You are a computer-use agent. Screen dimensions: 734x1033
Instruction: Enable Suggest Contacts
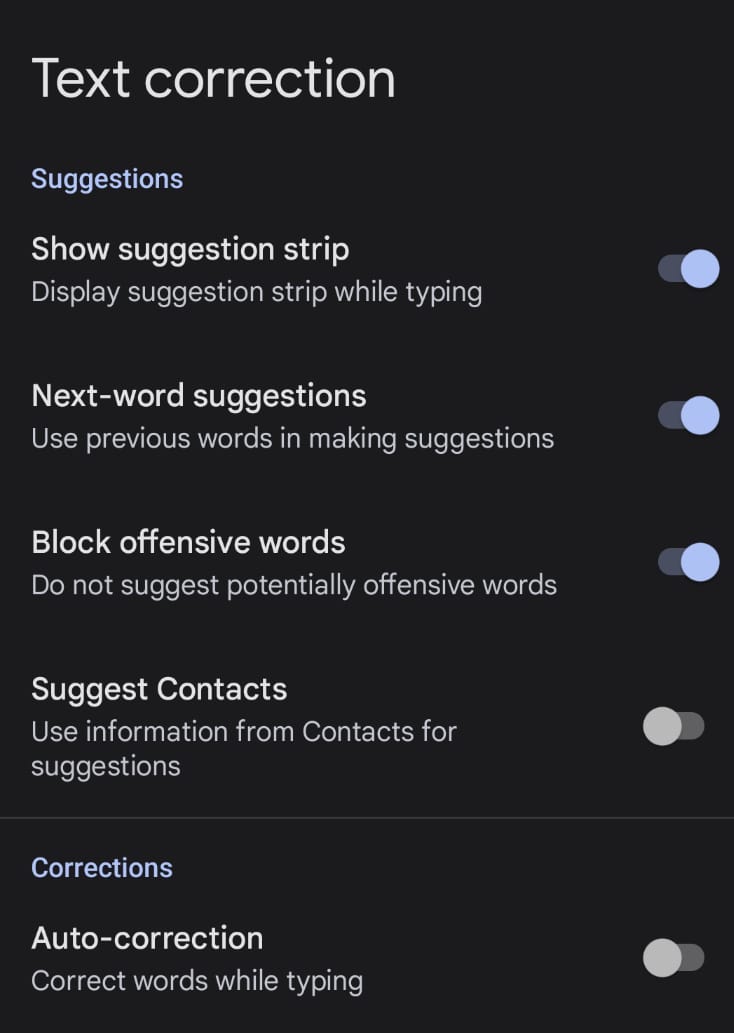click(x=674, y=726)
